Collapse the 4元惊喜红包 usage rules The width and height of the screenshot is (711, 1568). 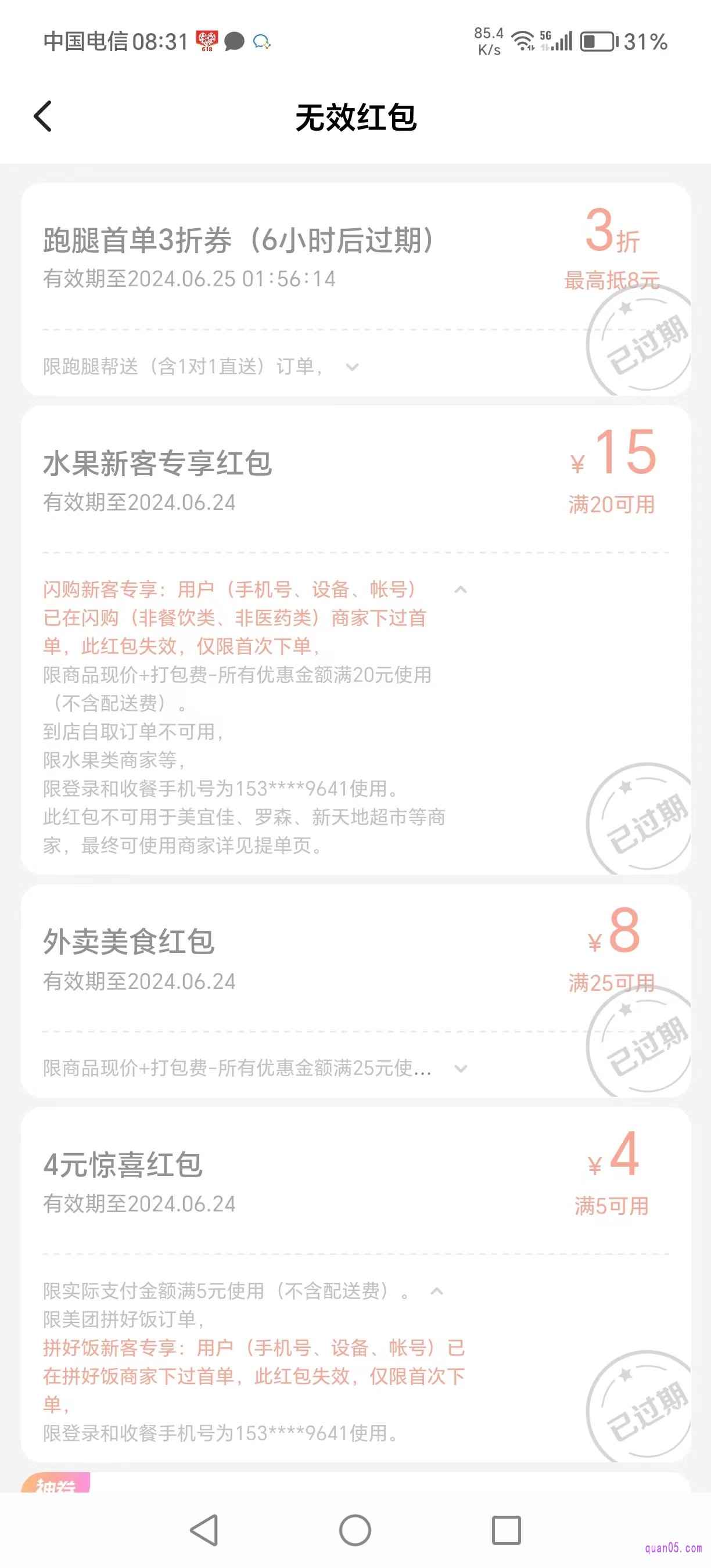436,1291
